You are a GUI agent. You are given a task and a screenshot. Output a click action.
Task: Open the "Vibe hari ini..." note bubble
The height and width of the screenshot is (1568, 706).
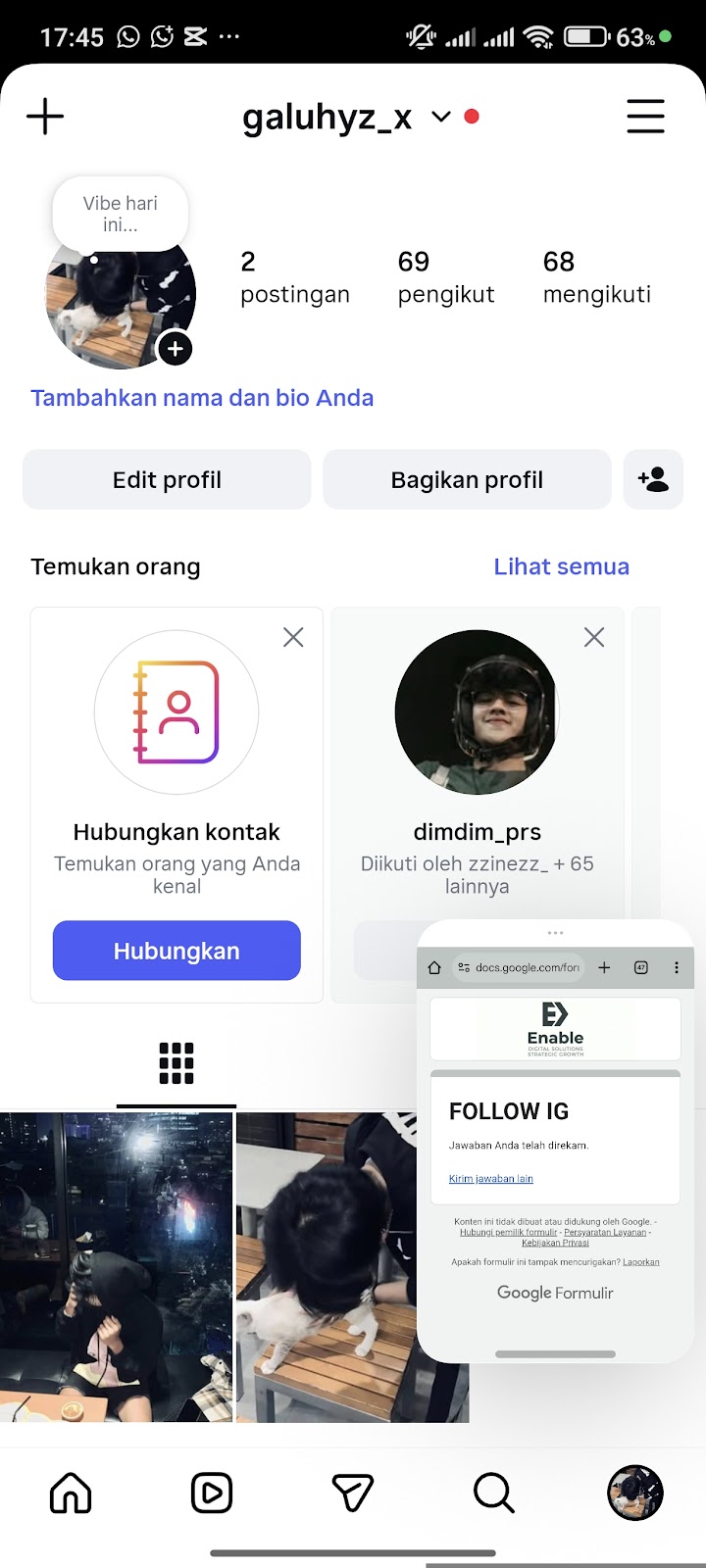(120, 214)
